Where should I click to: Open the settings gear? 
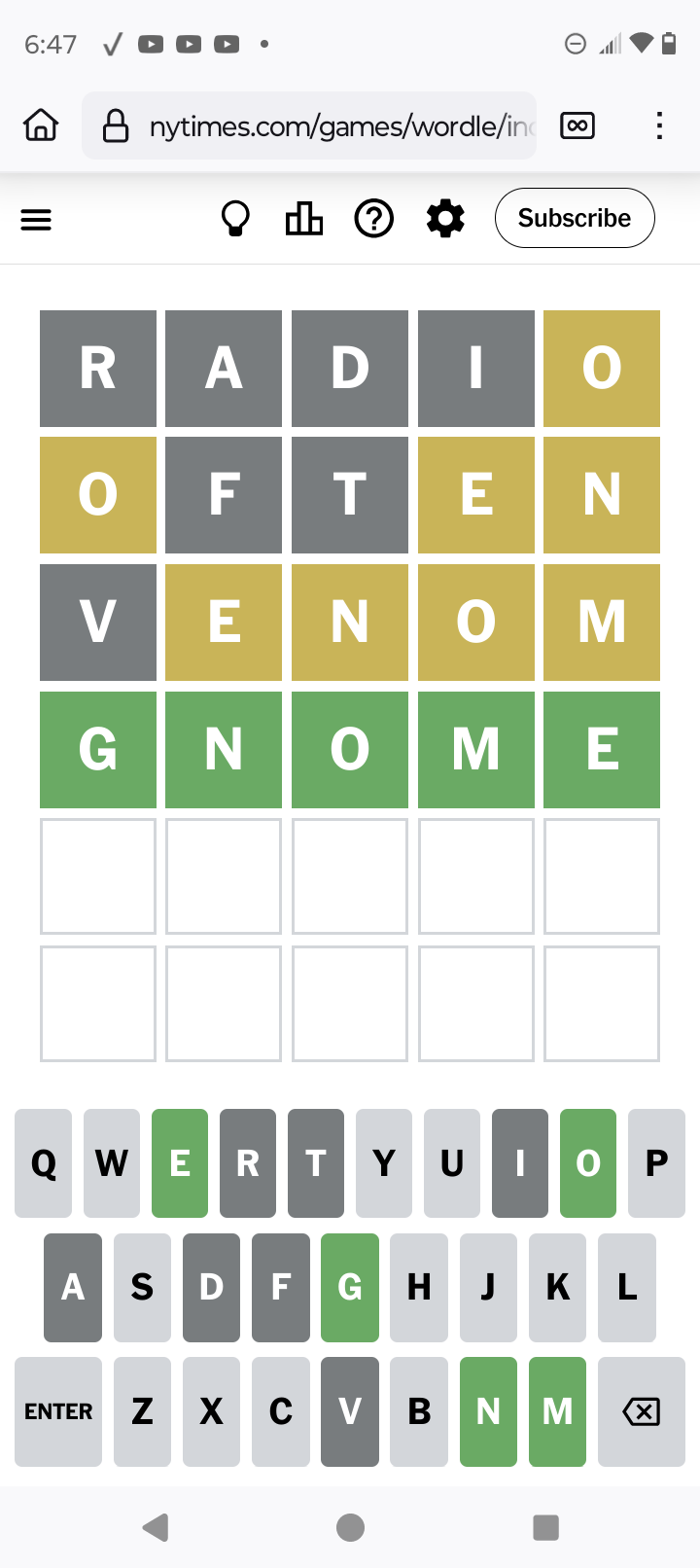click(x=445, y=219)
